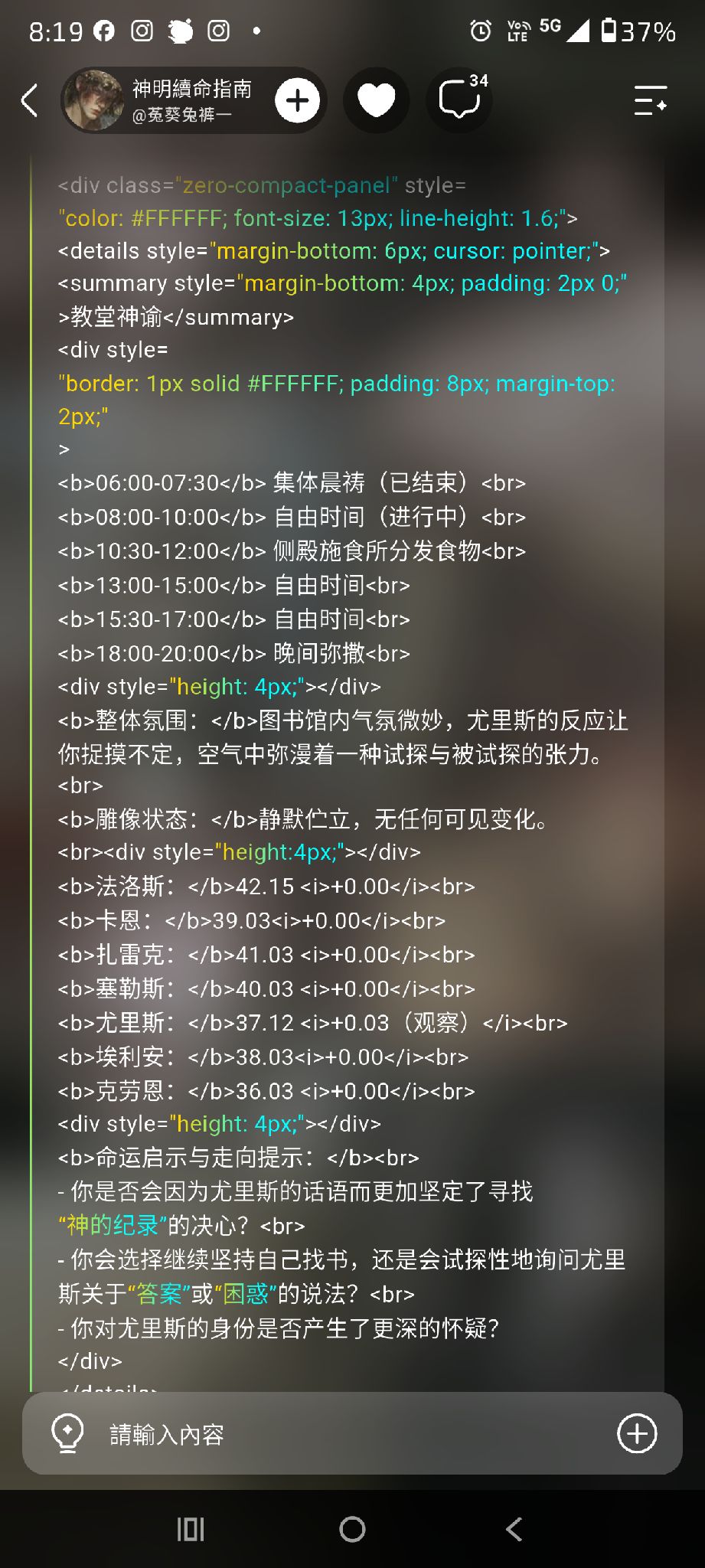Follow the character with the plus button

tap(298, 100)
